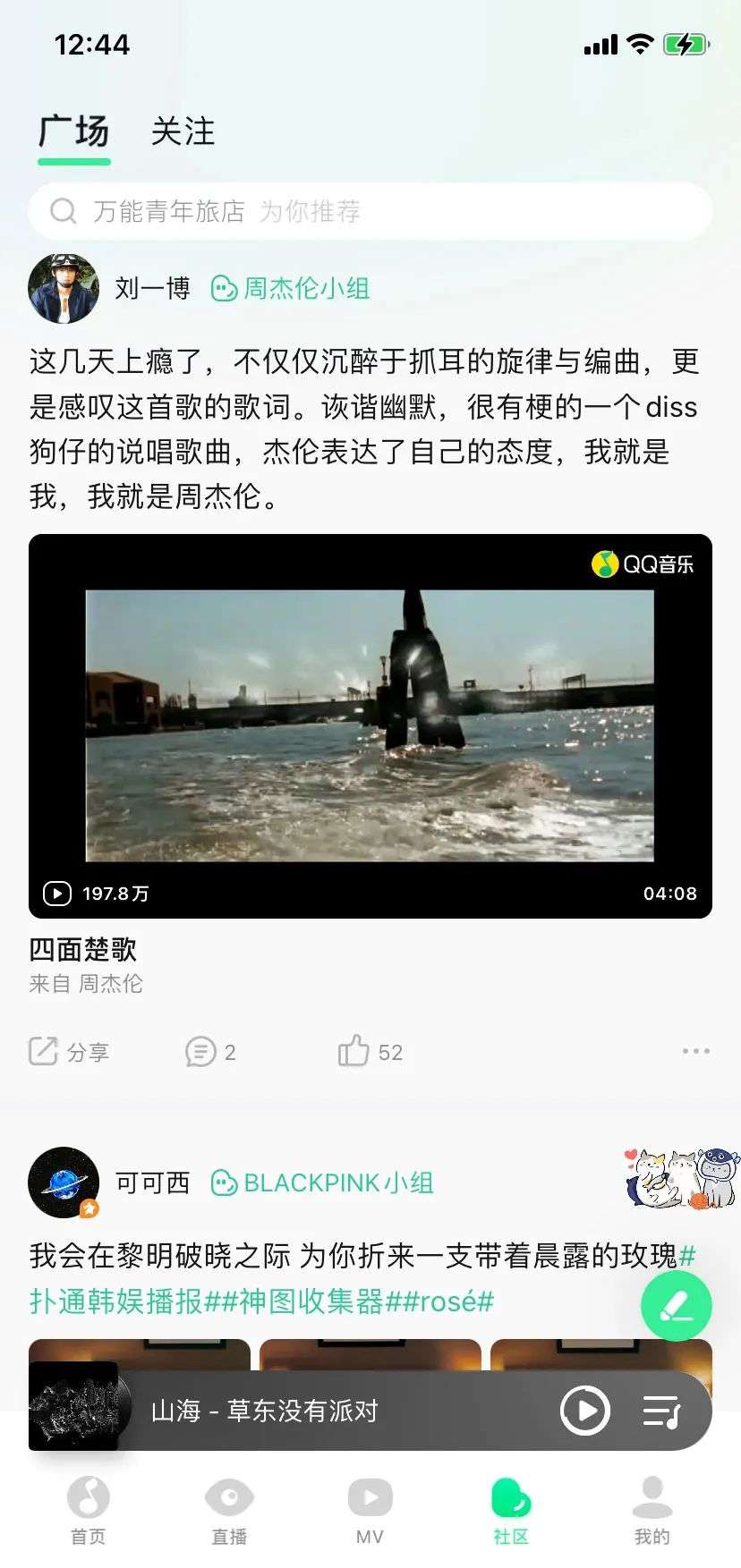This screenshot has height=1568, width=741.
Task: Go to the 我的 tab
Action: [x=652, y=1510]
